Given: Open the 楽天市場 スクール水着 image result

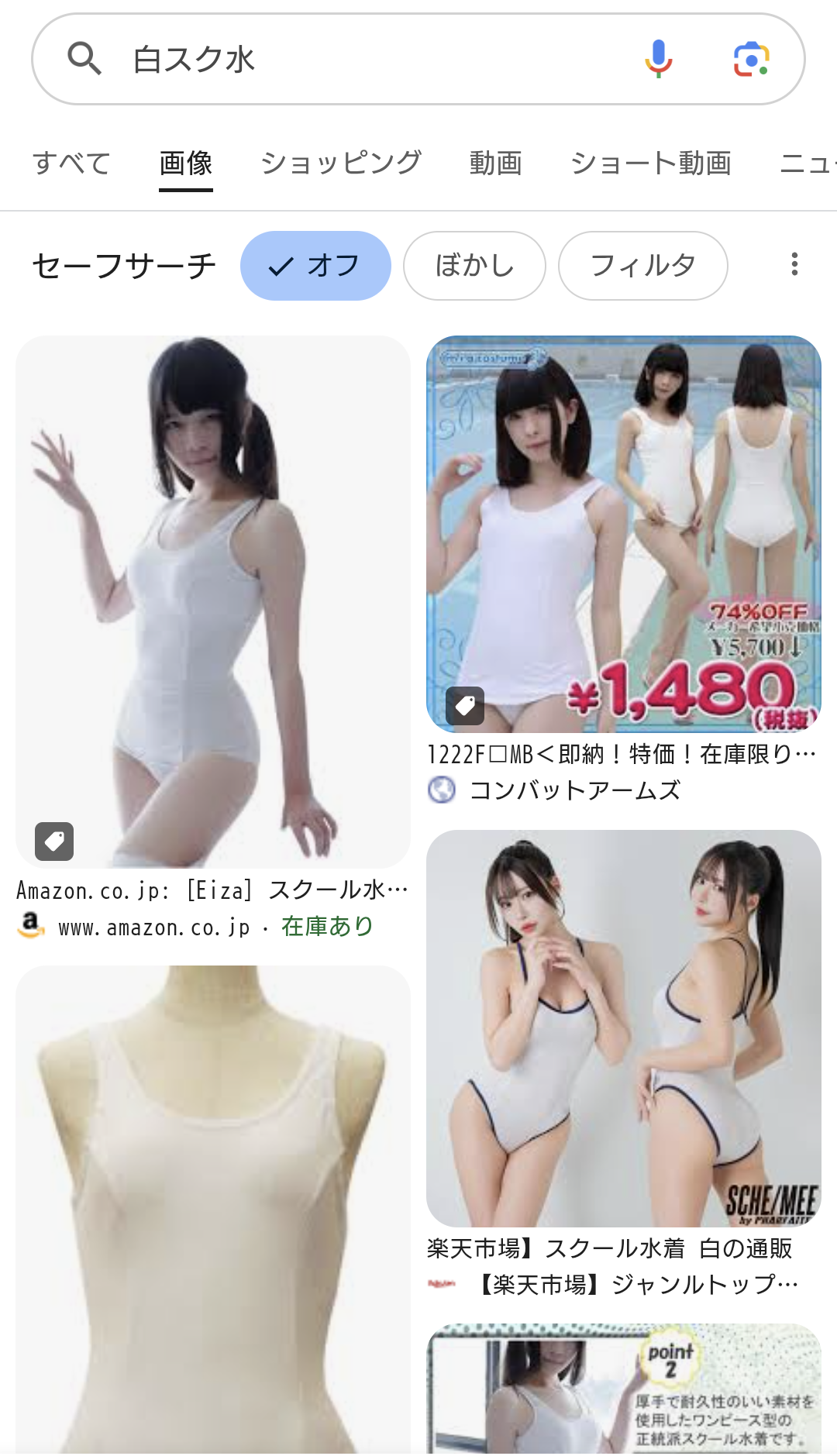Looking at the screenshot, I should coord(624,1028).
